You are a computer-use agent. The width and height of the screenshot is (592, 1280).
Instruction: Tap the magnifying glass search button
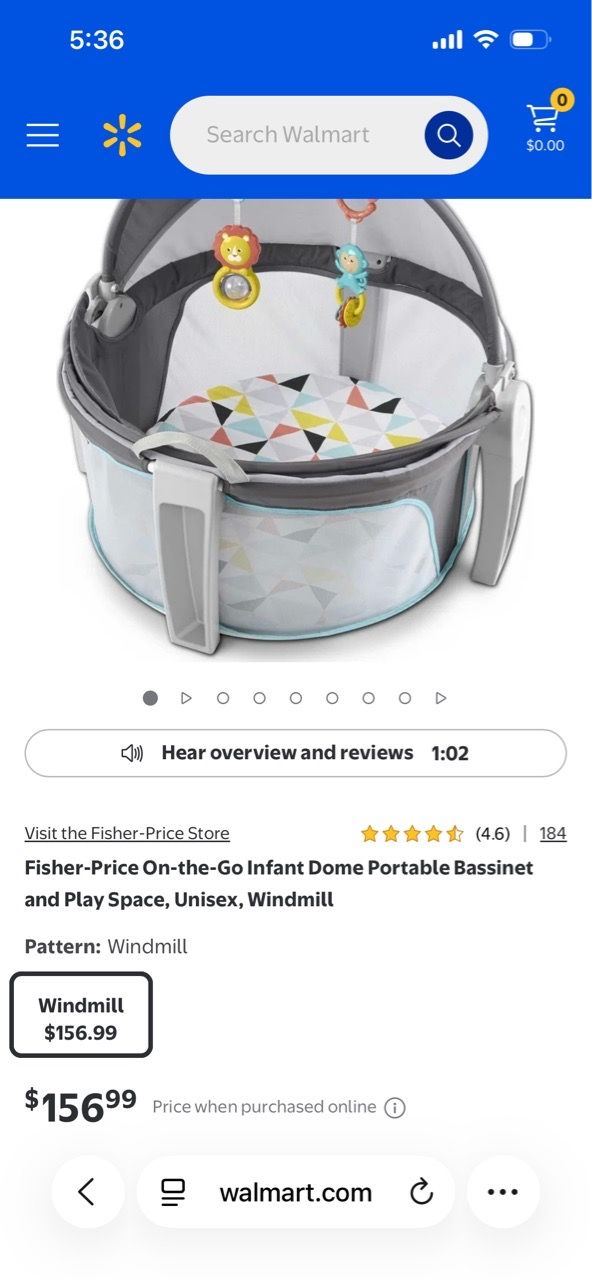(x=448, y=135)
